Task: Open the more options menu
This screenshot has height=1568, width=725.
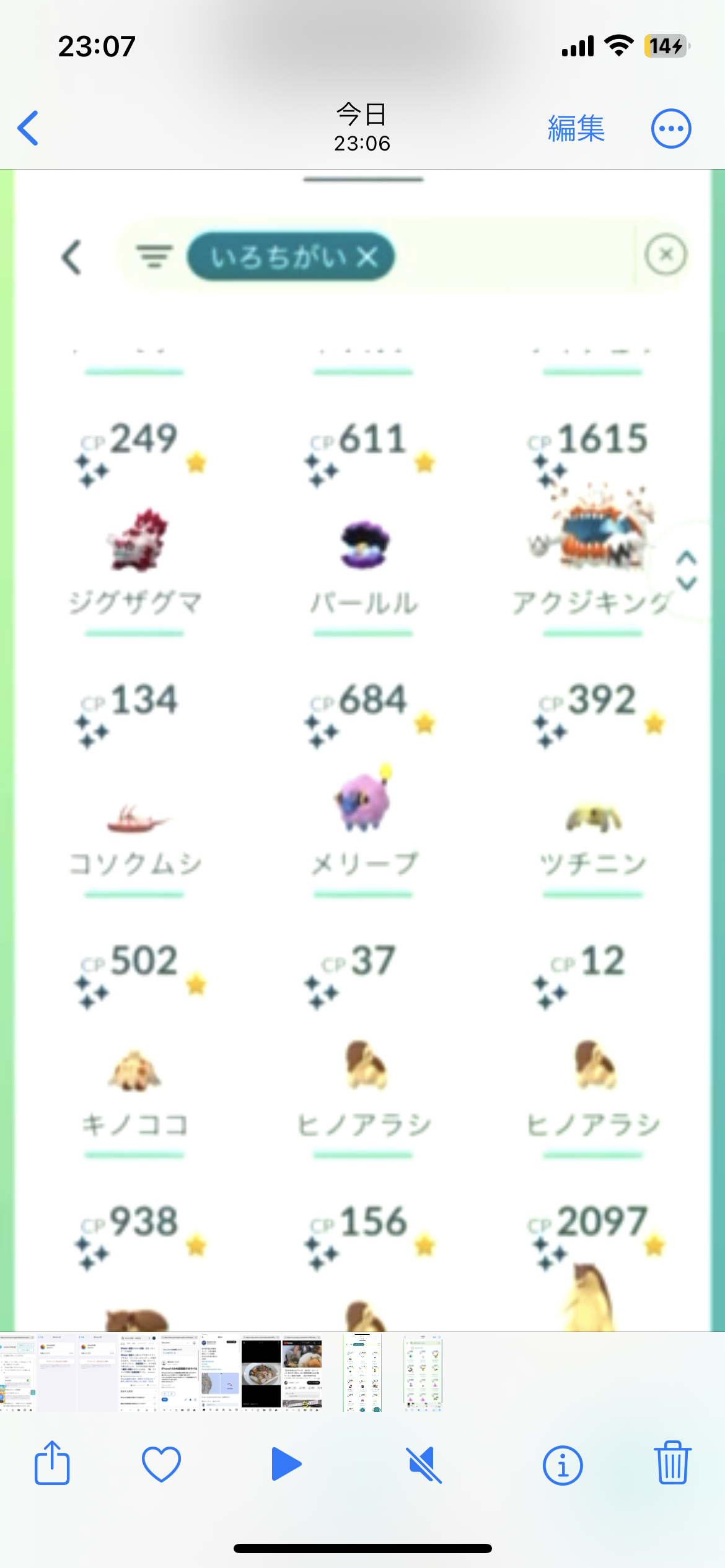Action: point(670,129)
